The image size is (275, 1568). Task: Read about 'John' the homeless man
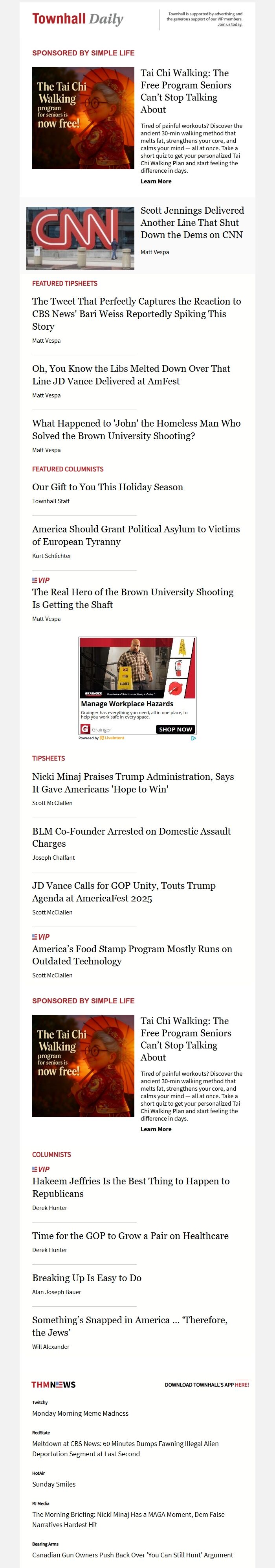coord(136,429)
